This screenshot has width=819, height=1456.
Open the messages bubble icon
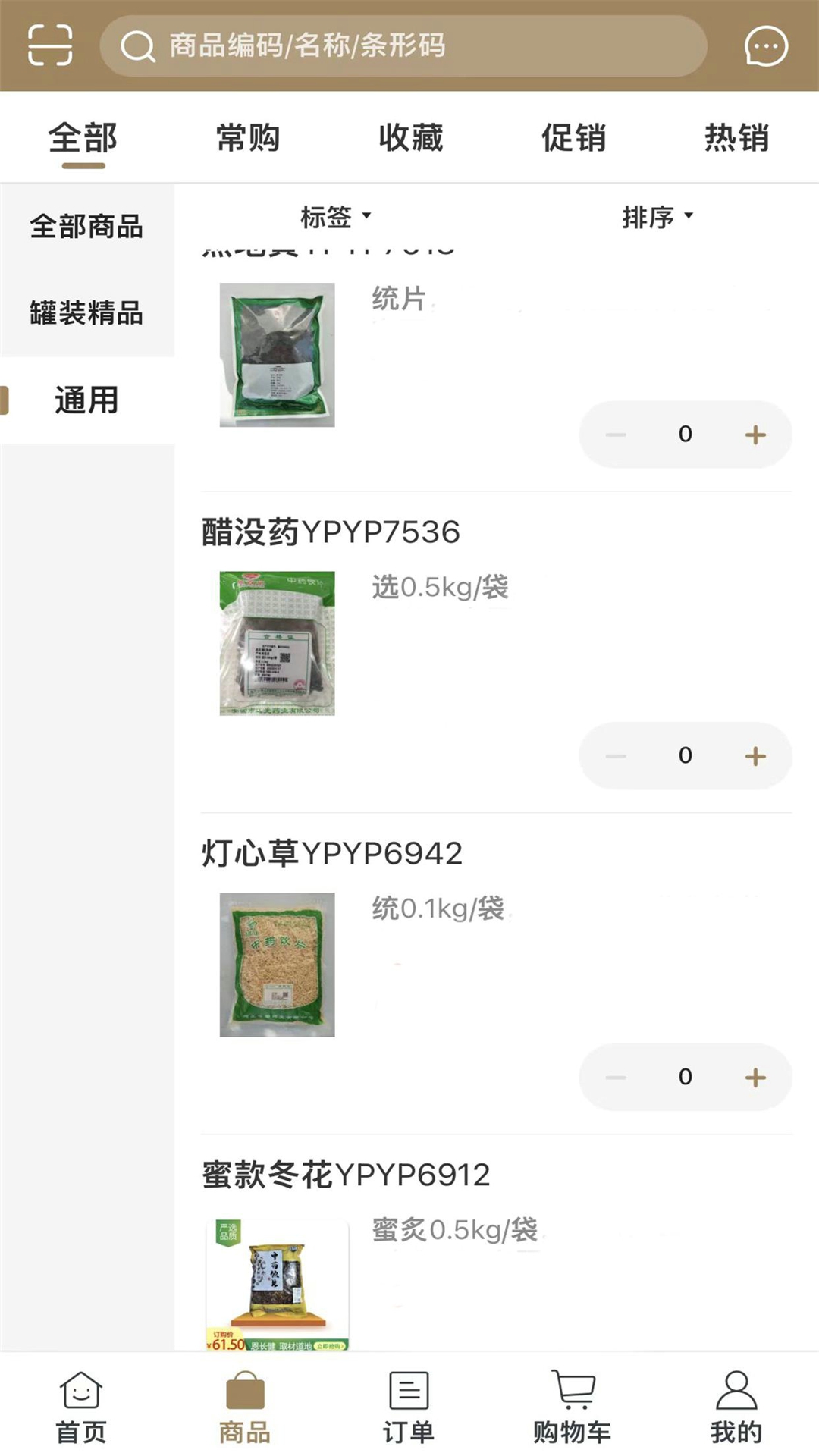[765, 45]
